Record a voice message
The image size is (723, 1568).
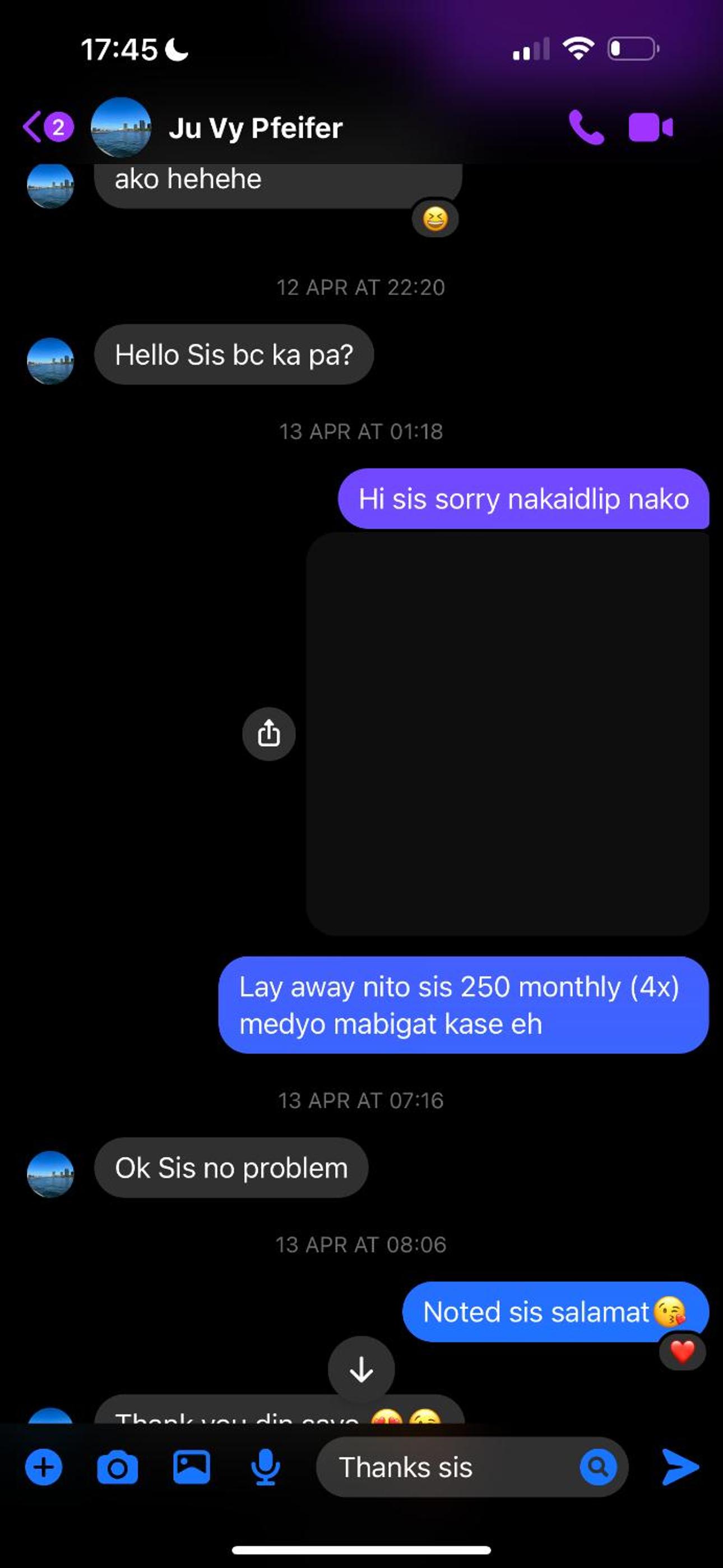265,1468
